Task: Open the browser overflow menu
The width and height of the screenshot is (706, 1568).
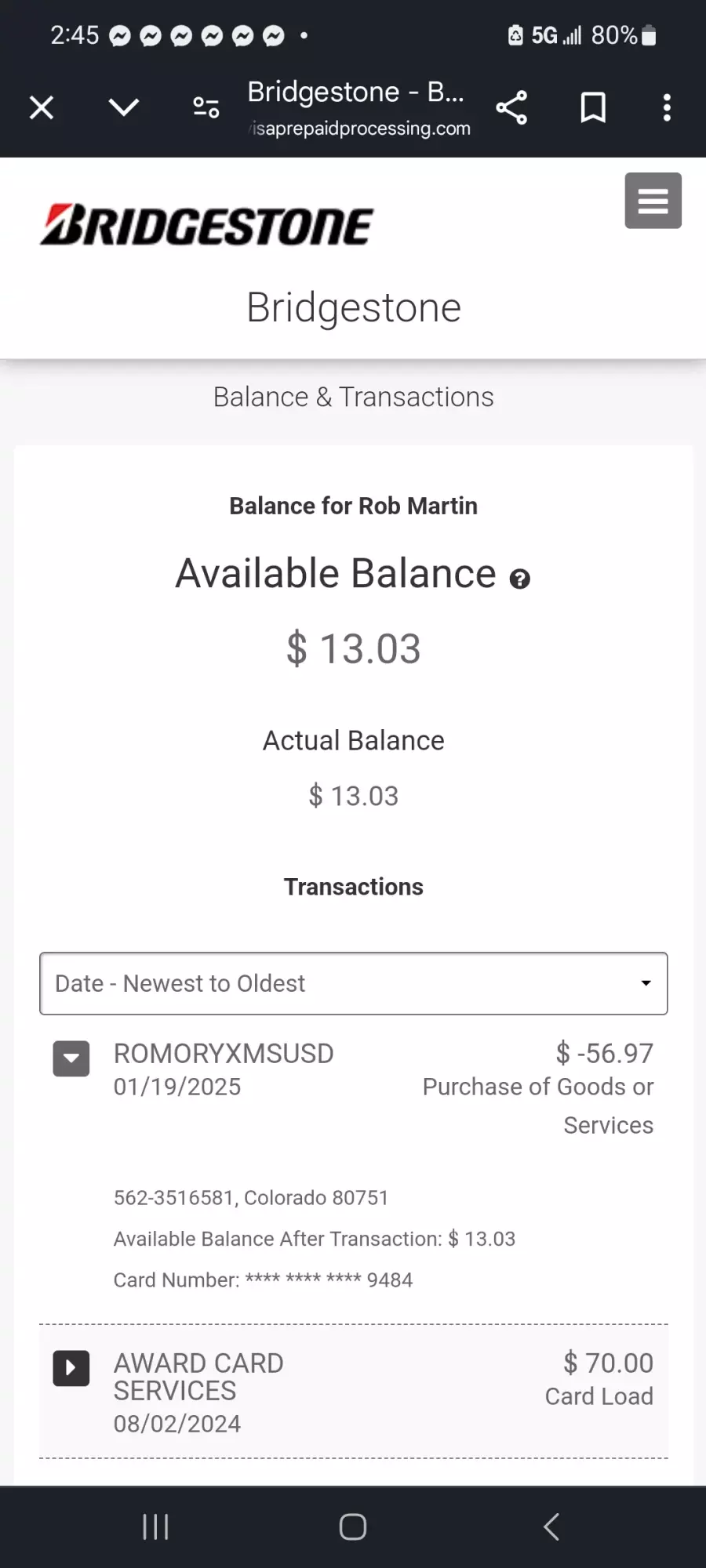Action: point(667,107)
